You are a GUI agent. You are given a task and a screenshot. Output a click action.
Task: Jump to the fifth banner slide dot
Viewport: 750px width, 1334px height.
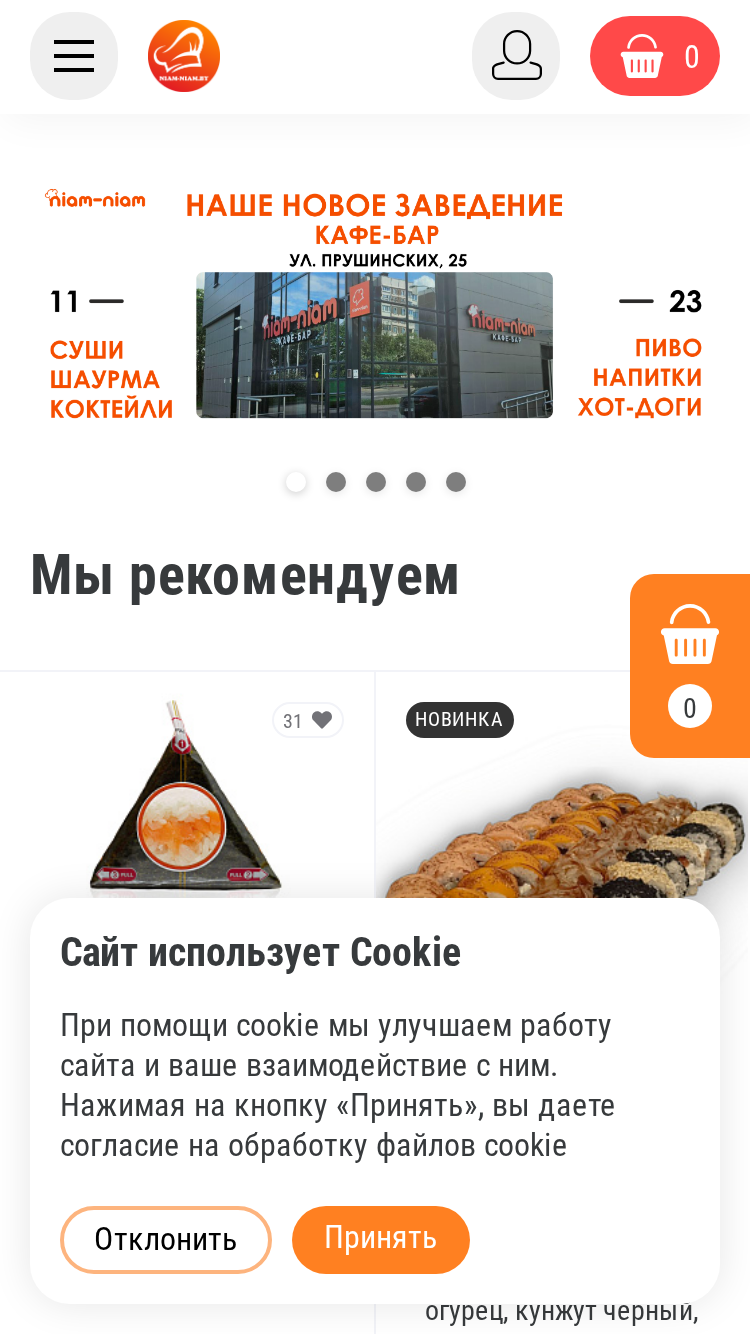[x=456, y=482]
